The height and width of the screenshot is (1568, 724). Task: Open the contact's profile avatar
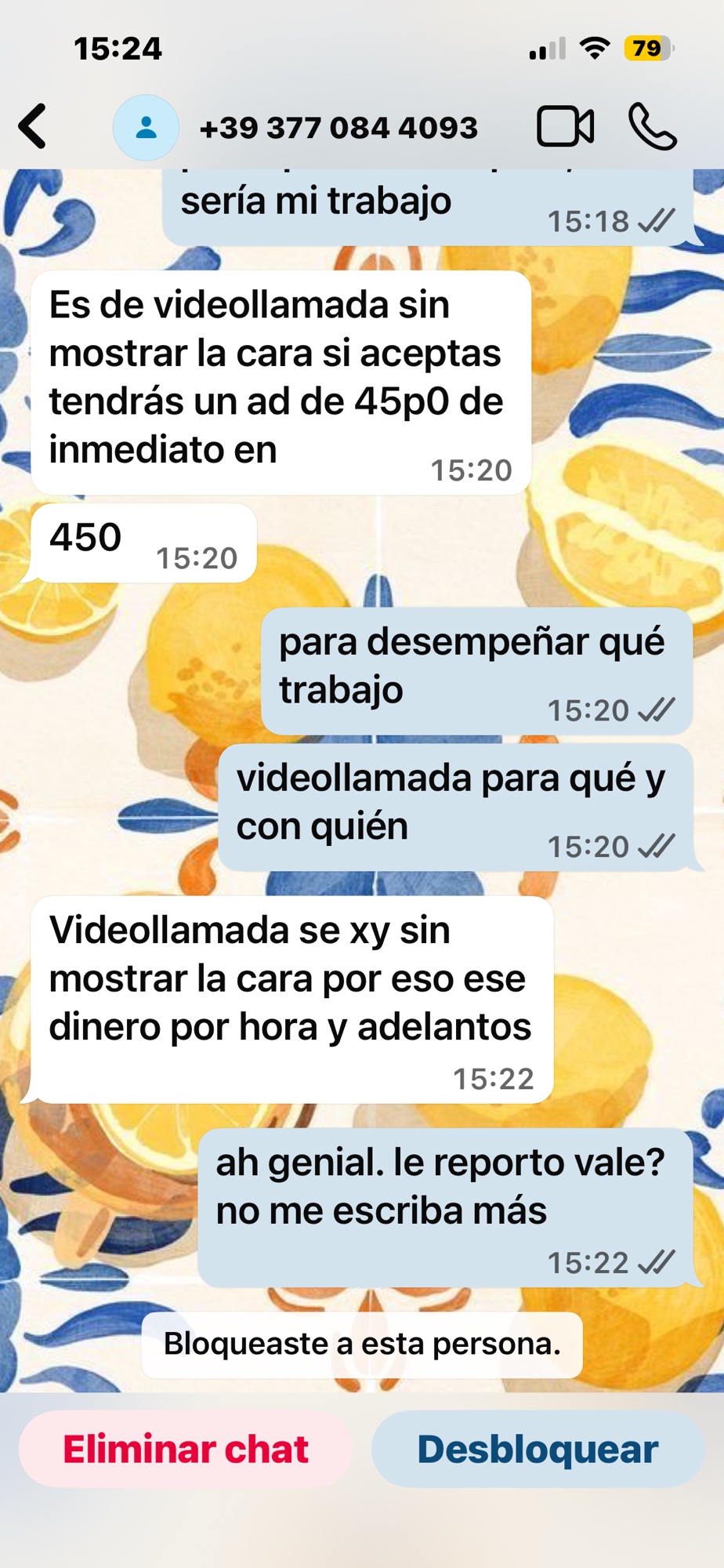coord(146,127)
